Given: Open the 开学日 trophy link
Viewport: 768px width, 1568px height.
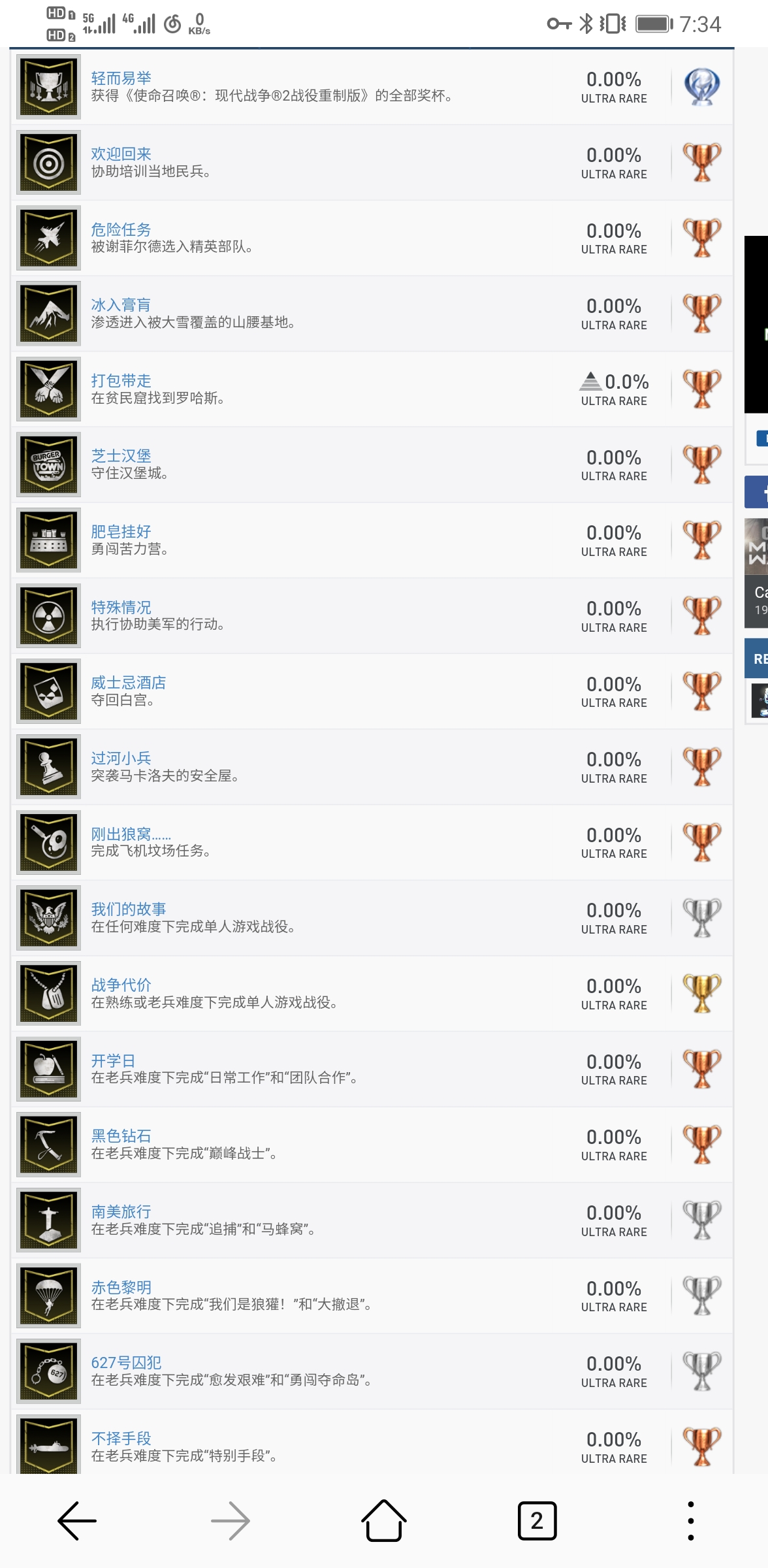Looking at the screenshot, I should 113,1061.
